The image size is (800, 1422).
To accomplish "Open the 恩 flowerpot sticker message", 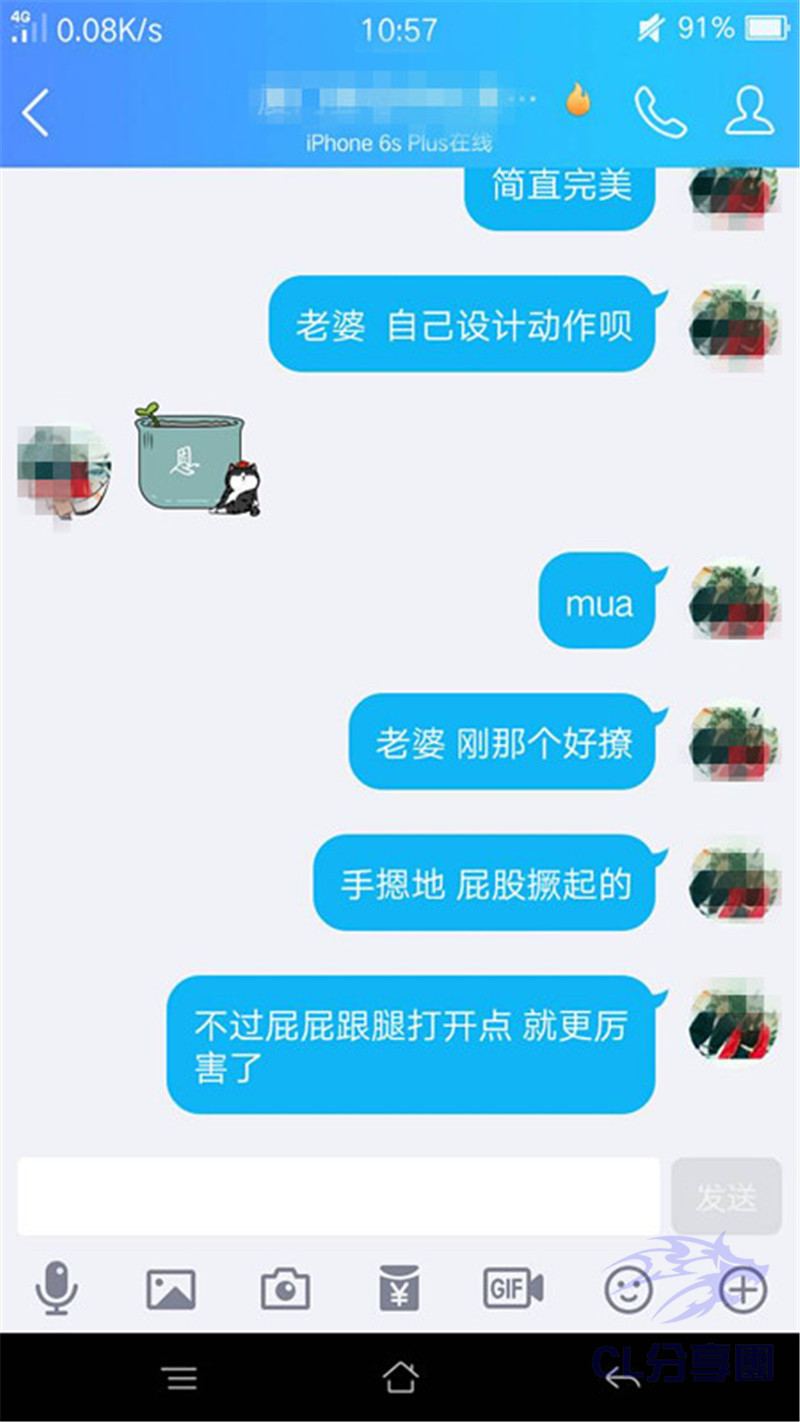I will click(199, 460).
